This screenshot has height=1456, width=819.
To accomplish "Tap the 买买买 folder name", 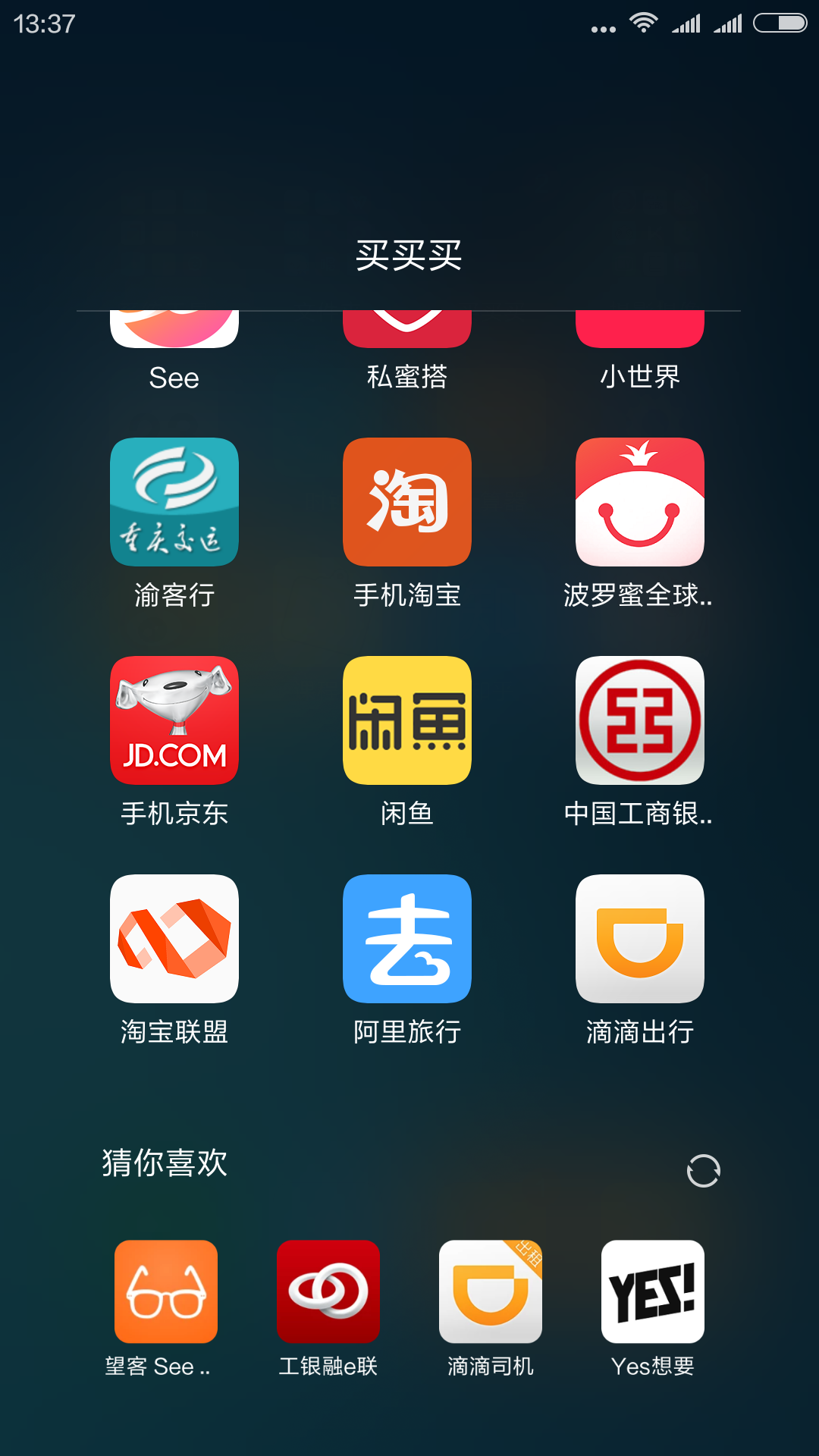I will tap(409, 256).
